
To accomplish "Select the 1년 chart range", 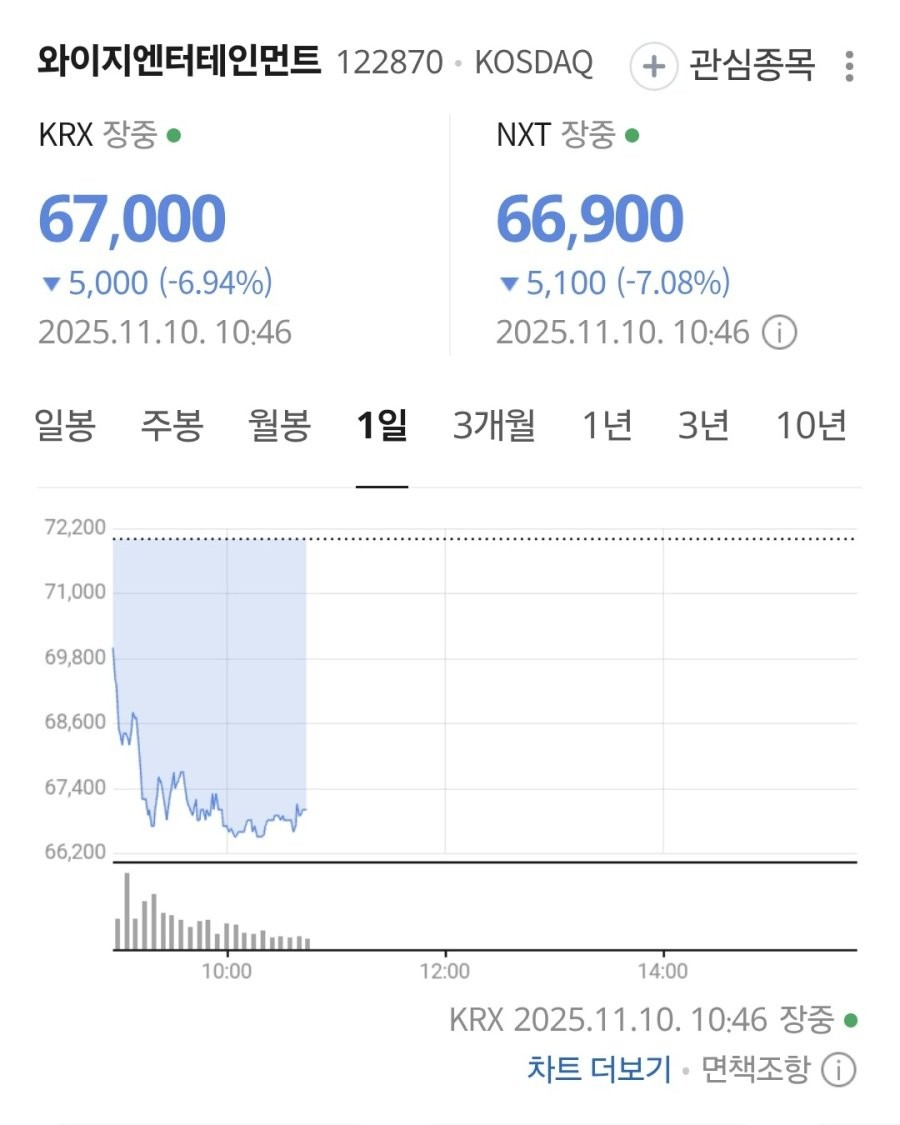I will pyautogui.click(x=607, y=426).
